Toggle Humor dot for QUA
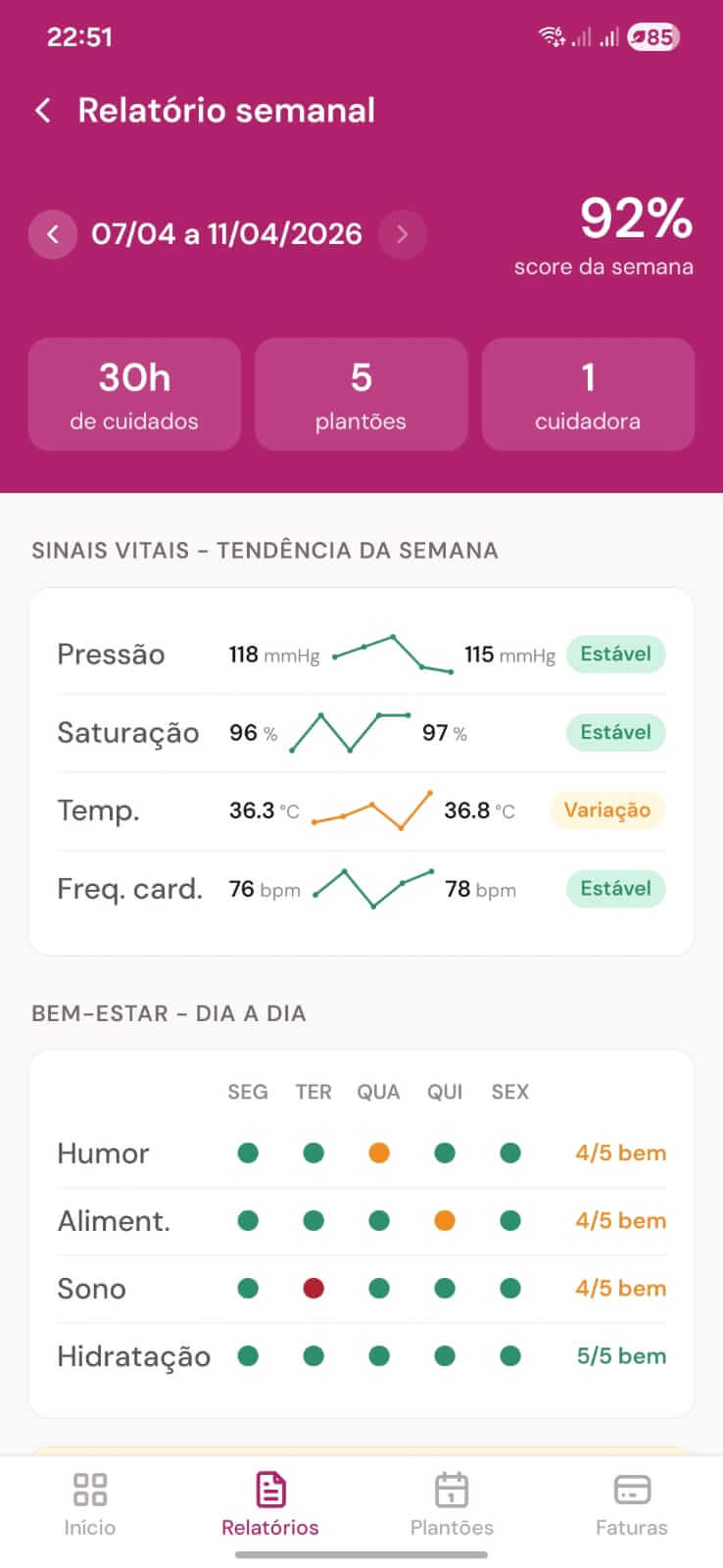This screenshot has width=723, height=1568. (x=378, y=1152)
